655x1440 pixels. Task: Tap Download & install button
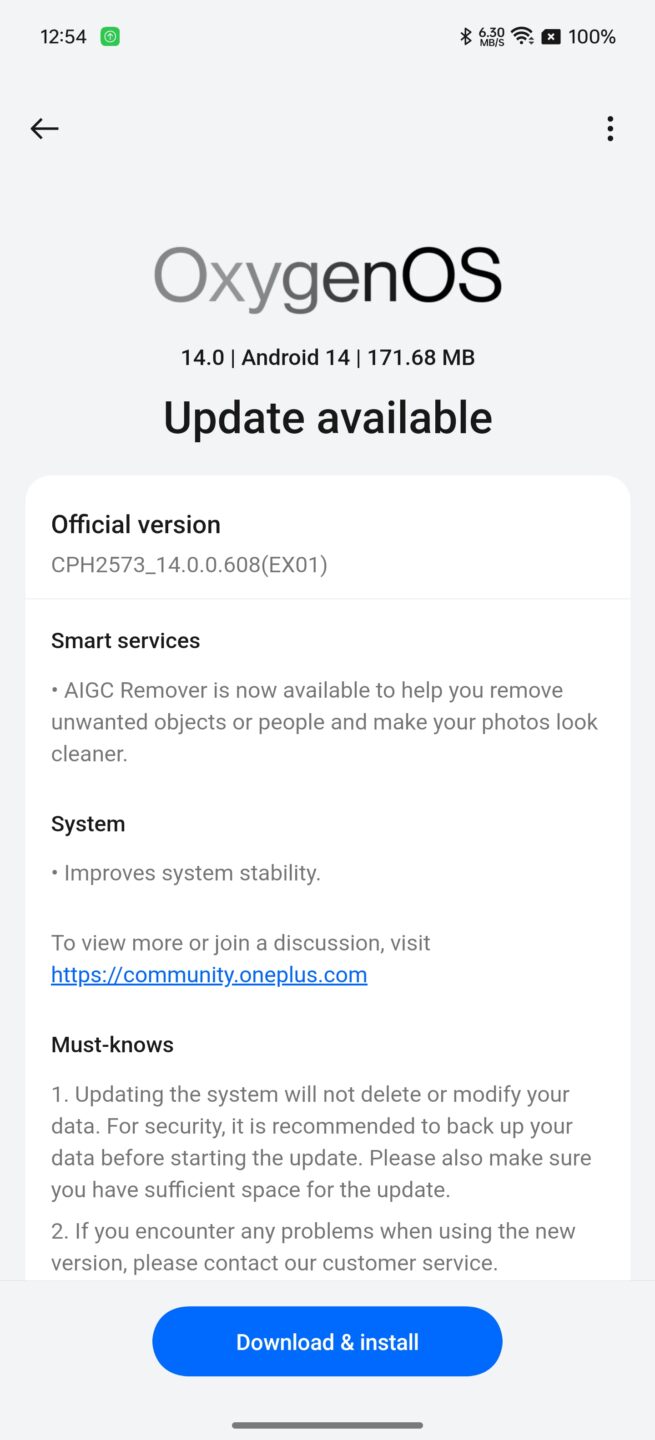tap(327, 1342)
